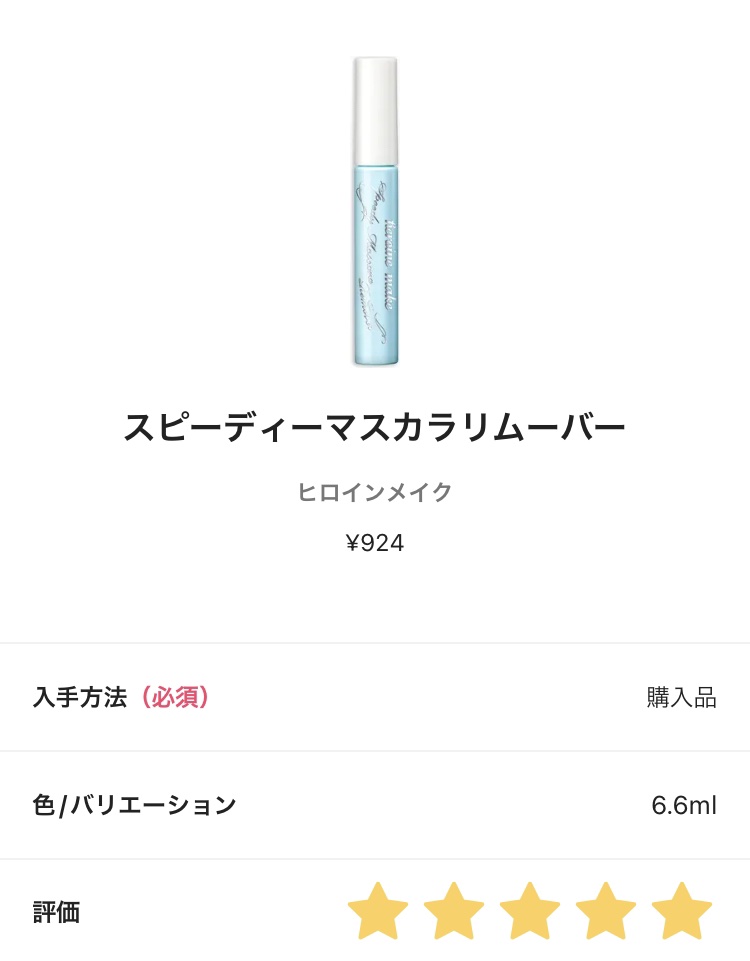The image size is (750, 961).
Task: Open the 色/バリエーション row showing 6.6ml
Action: coord(375,805)
